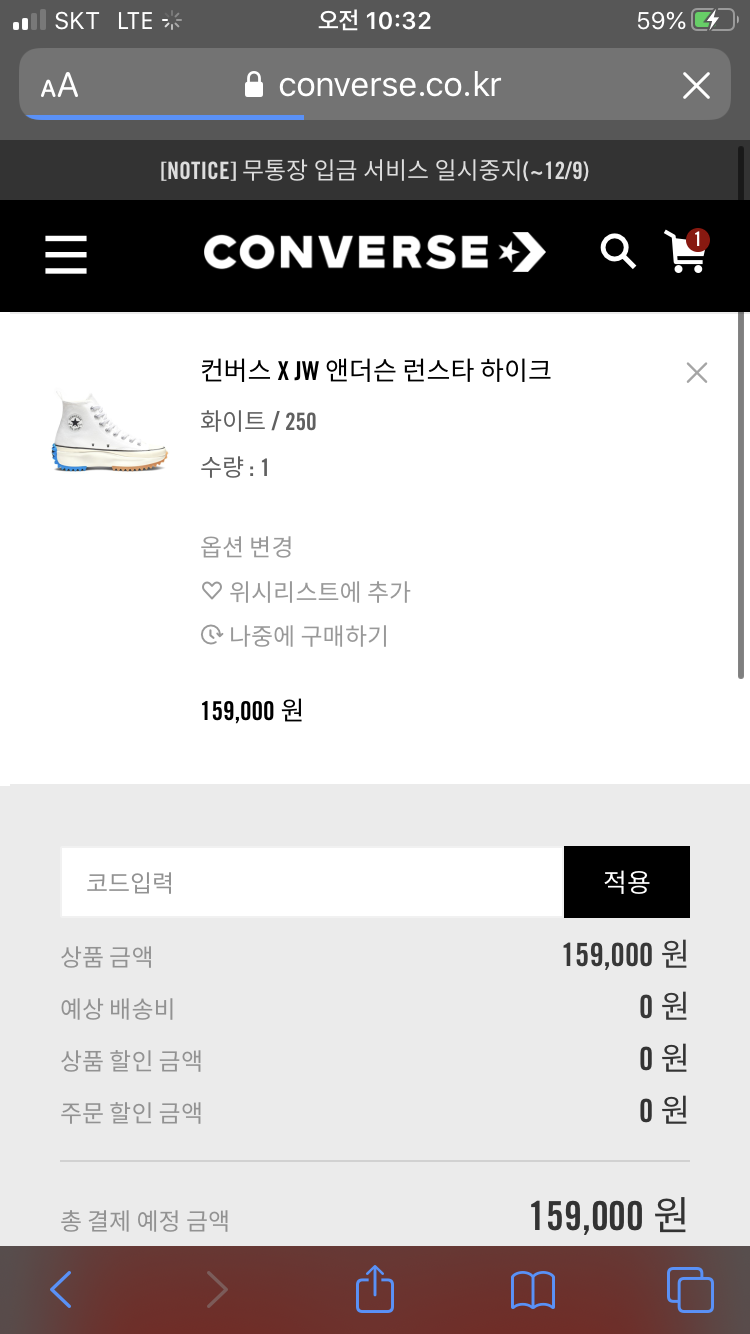
Task: Add item via 위시리스트에 추가
Action: 306,591
